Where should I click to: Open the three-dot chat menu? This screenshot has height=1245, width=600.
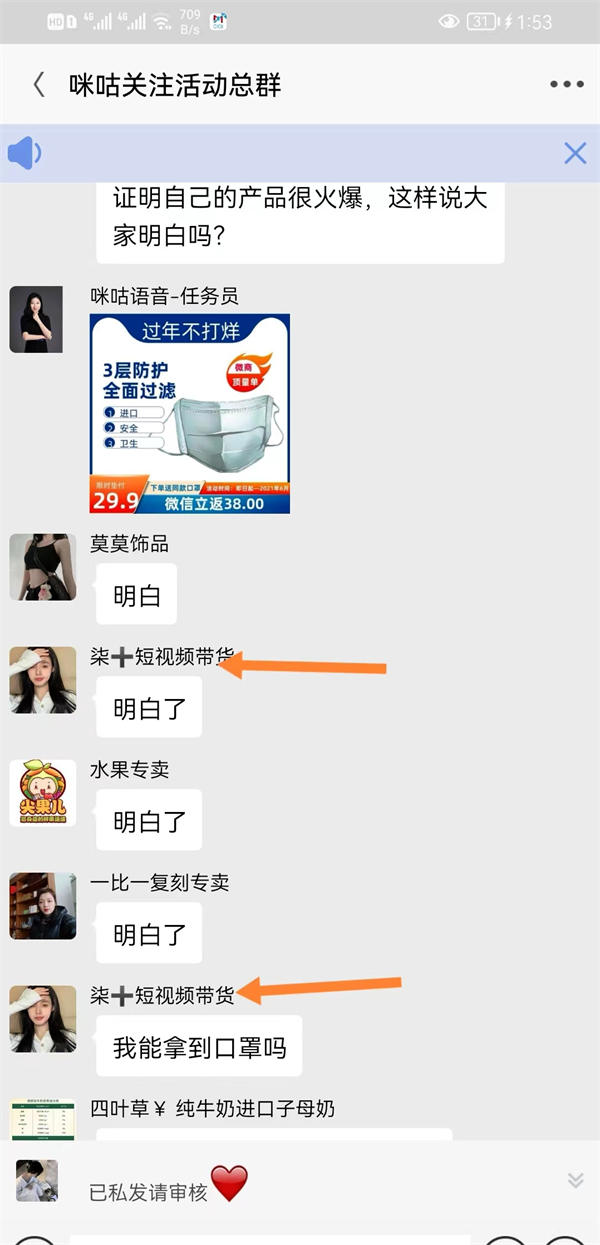coord(567,85)
